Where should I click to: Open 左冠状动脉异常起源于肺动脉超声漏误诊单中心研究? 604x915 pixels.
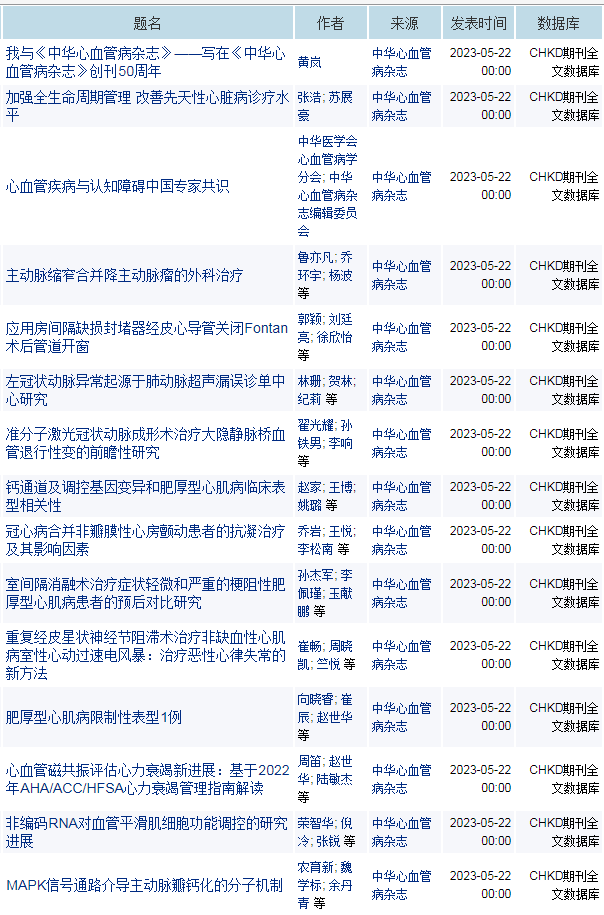click(x=145, y=390)
